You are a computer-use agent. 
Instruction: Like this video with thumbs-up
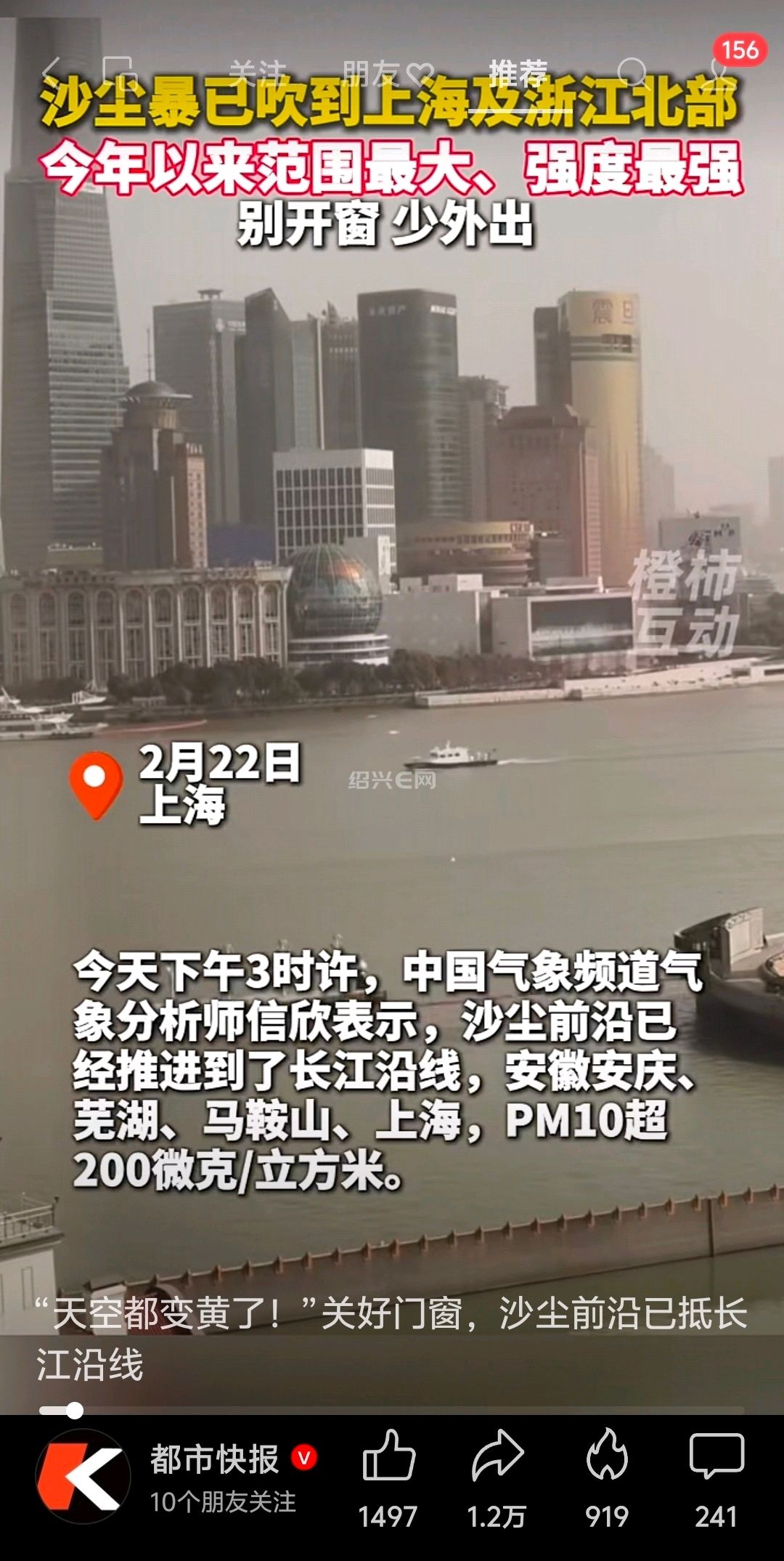(x=388, y=1456)
